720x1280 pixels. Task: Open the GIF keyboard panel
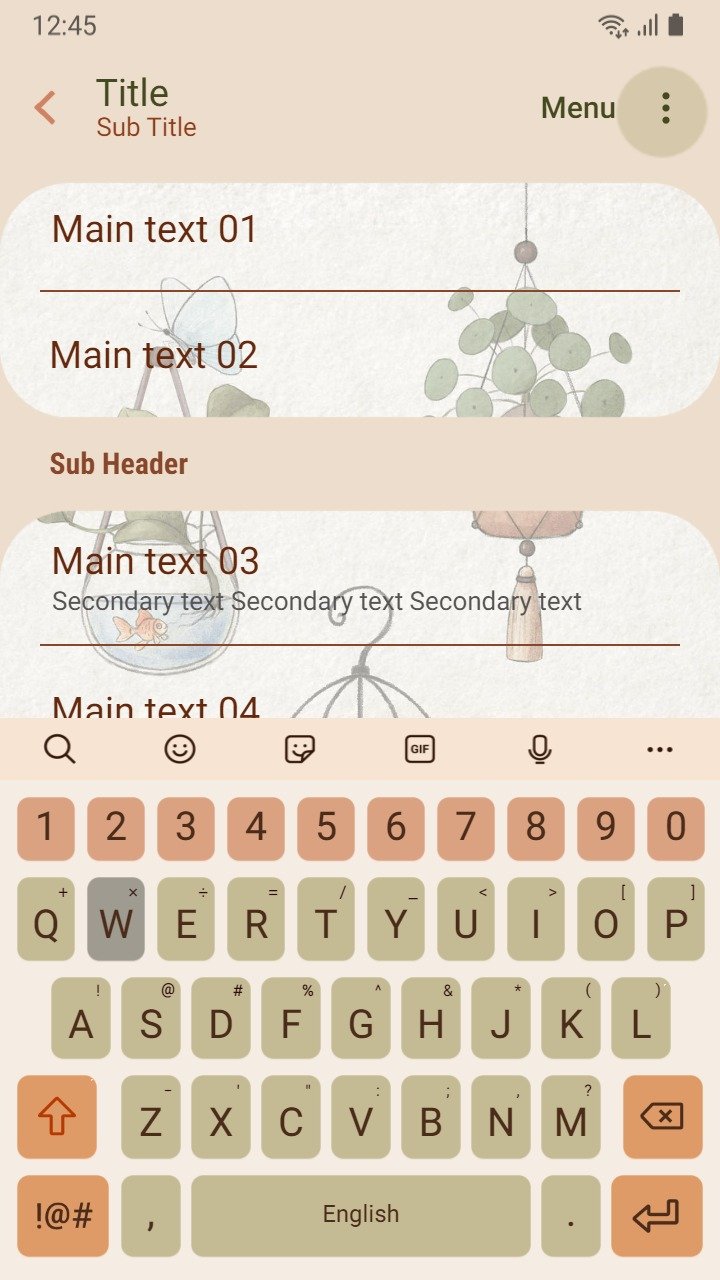pyautogui.click(x=420, y=748)
